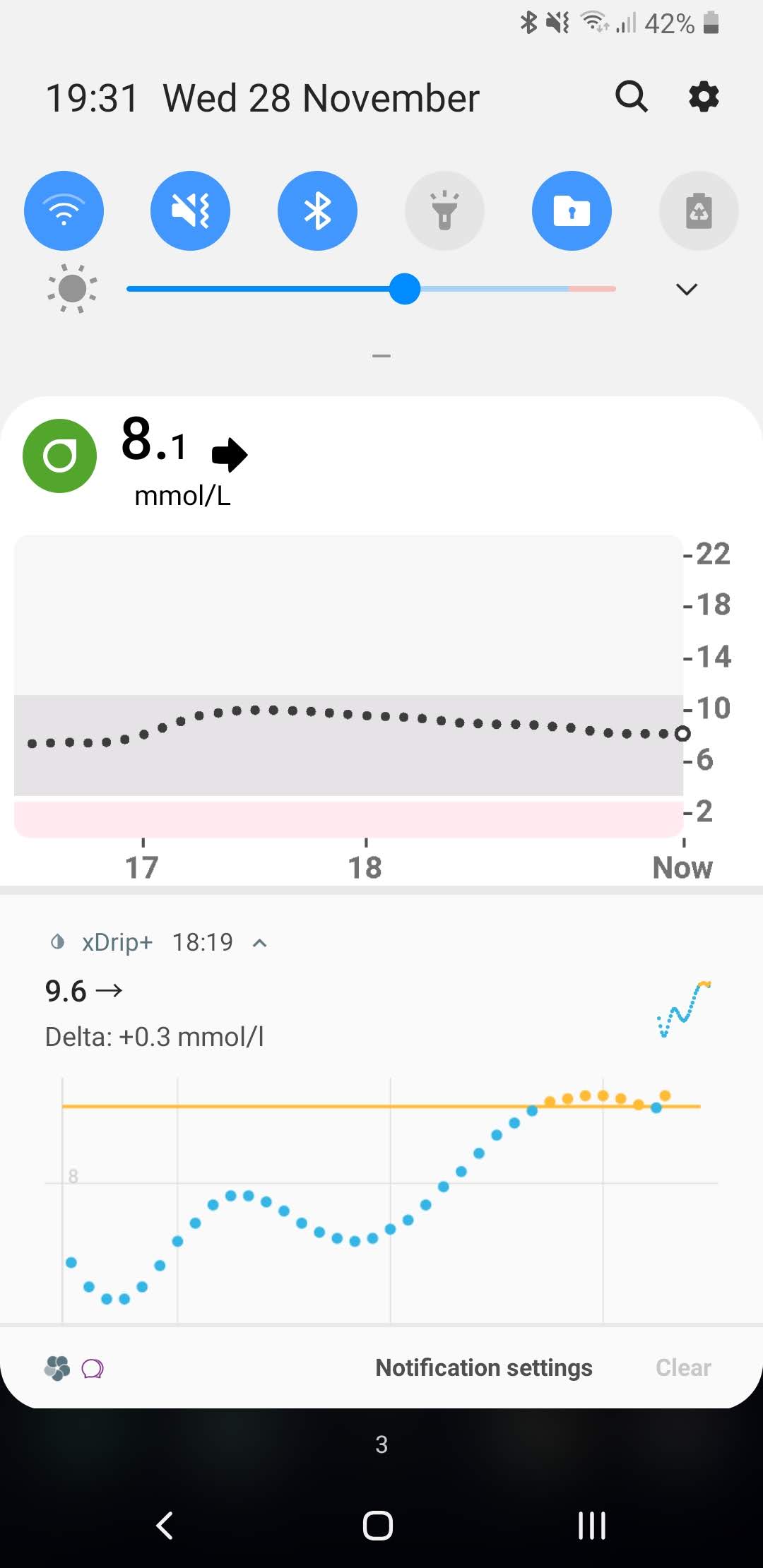The image size is (763, 1568).
Task: Open settings via the gear icon
Action: [704, 96]
